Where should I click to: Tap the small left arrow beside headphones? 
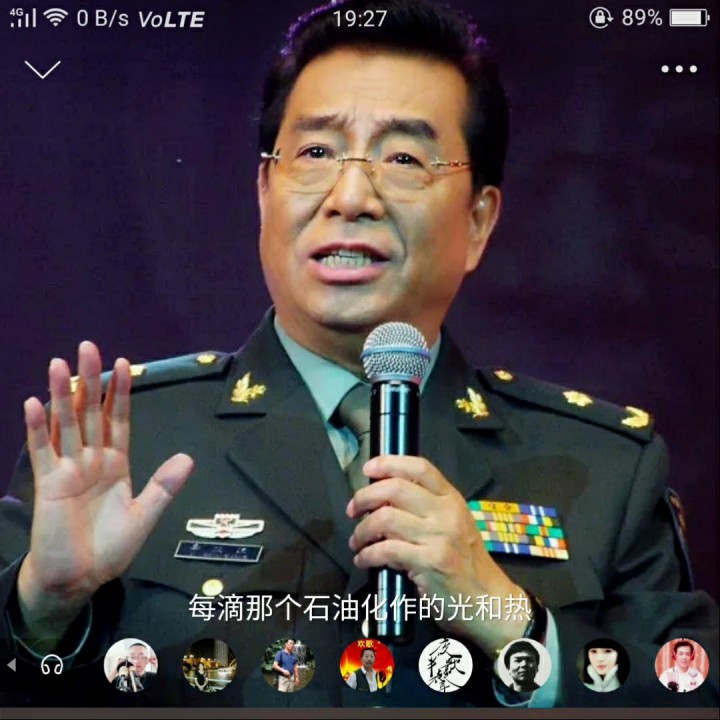(x=11, y=665)
